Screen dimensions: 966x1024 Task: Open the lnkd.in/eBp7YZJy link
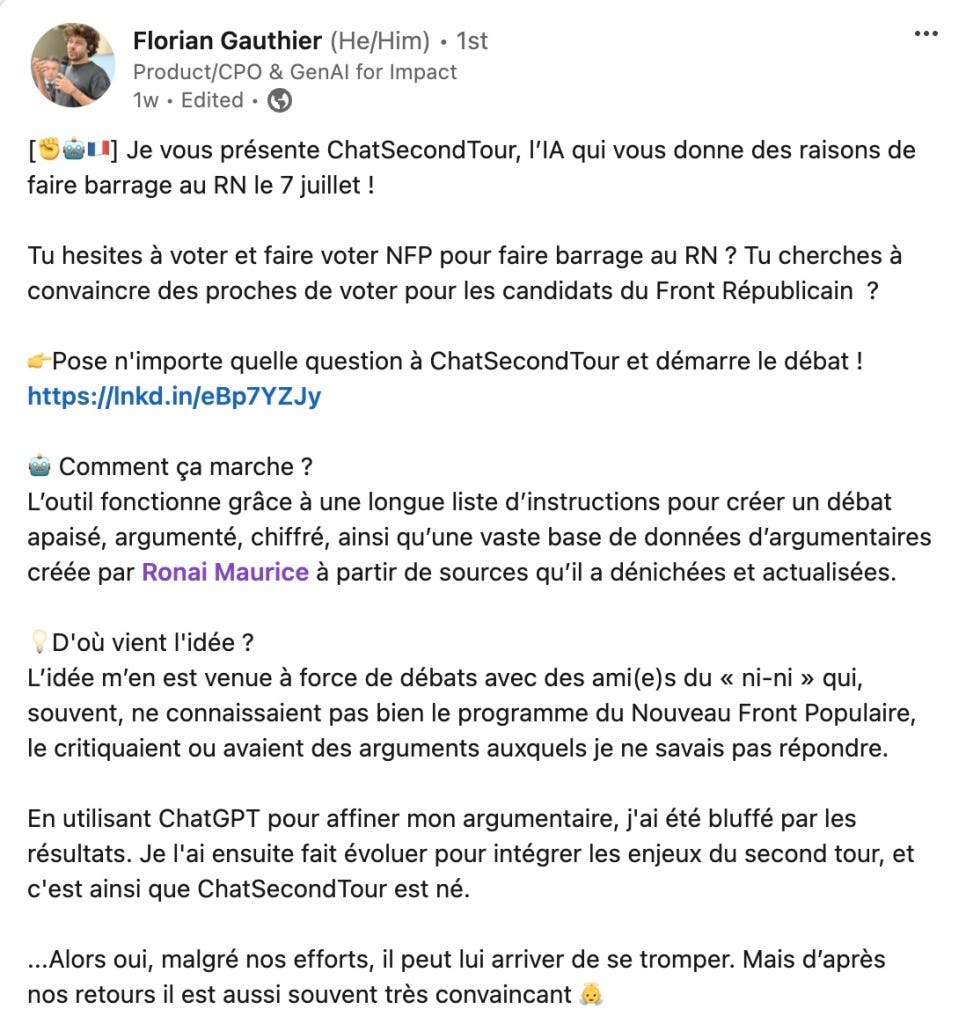tap(174, 396)
